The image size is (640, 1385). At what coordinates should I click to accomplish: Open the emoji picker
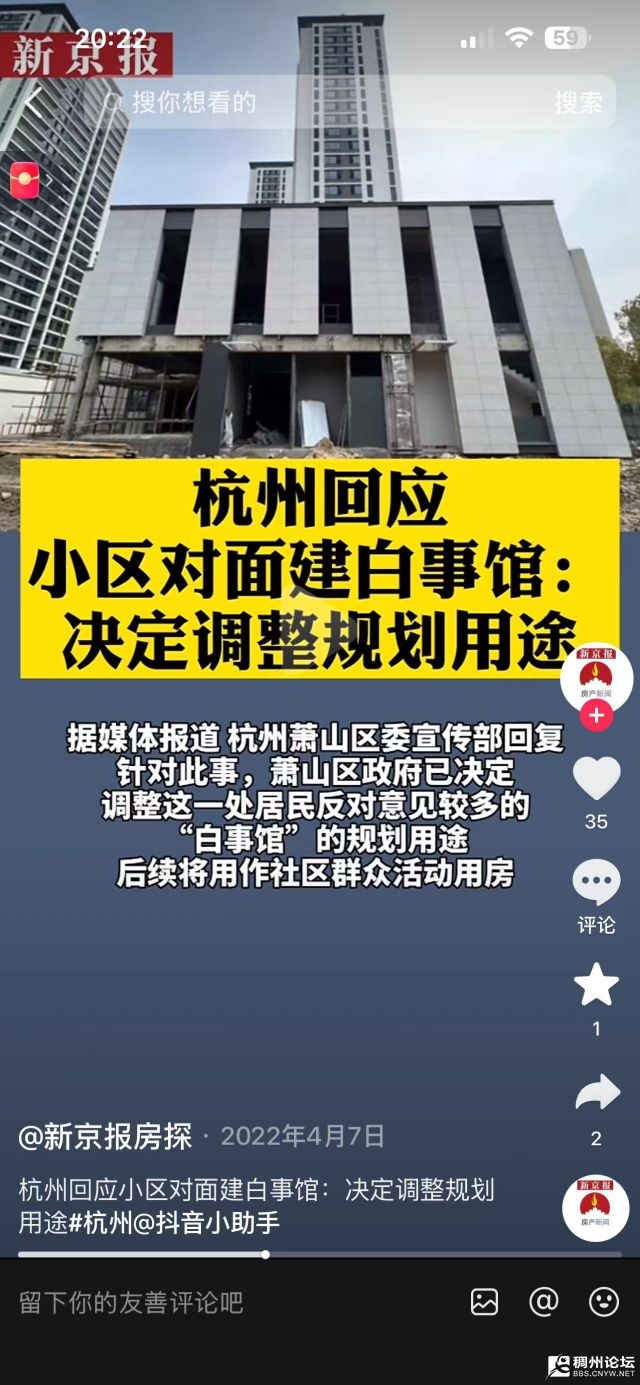click(603, 1302)
